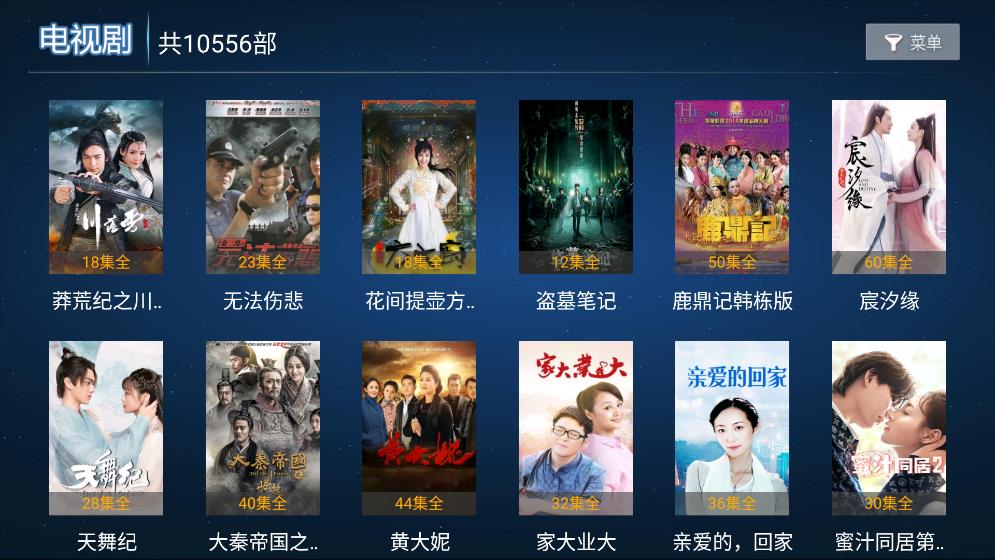This screenshot has width=995, height=560.
Task: Tap the 大秦帝国之.. poster
Action: pos(263,428)
